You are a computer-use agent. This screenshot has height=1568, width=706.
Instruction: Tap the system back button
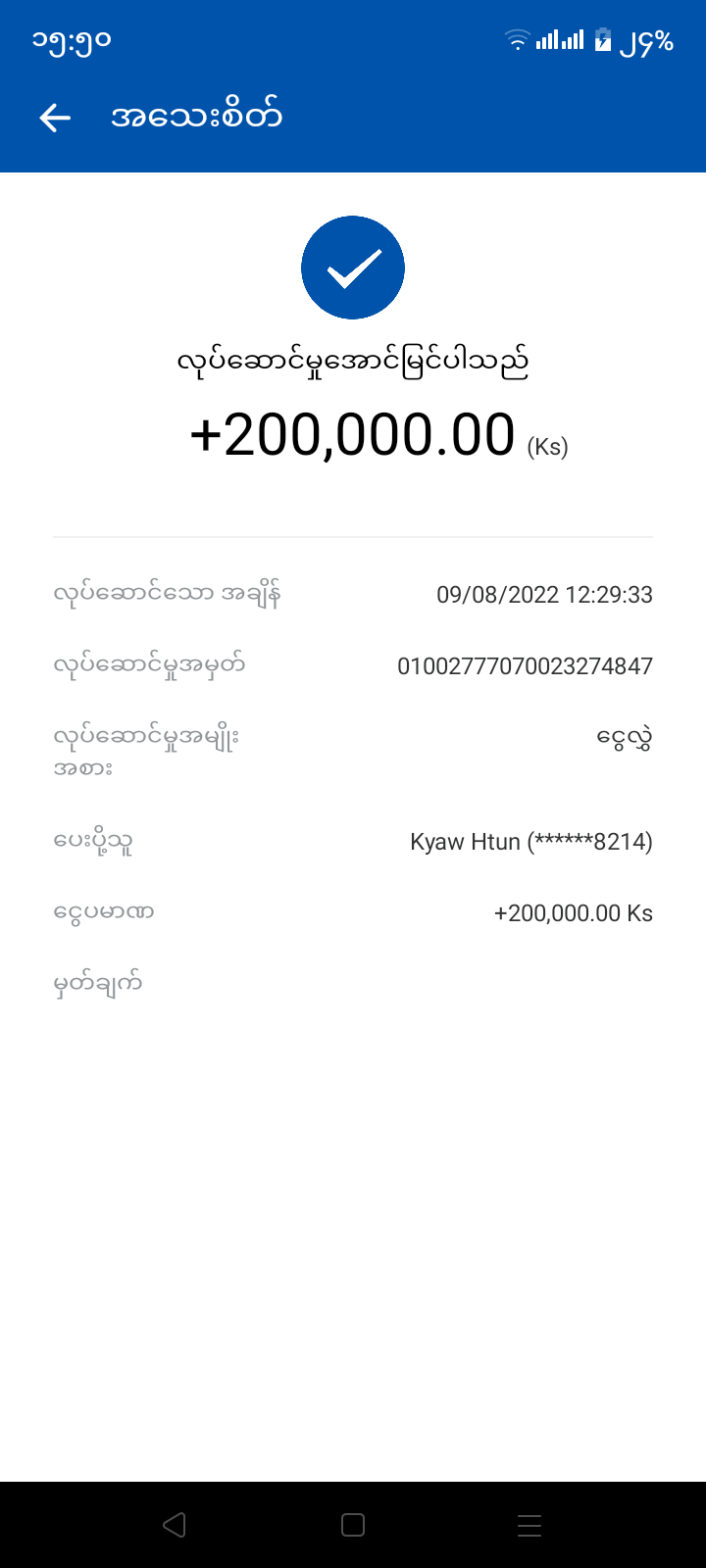coord(175,1525)
